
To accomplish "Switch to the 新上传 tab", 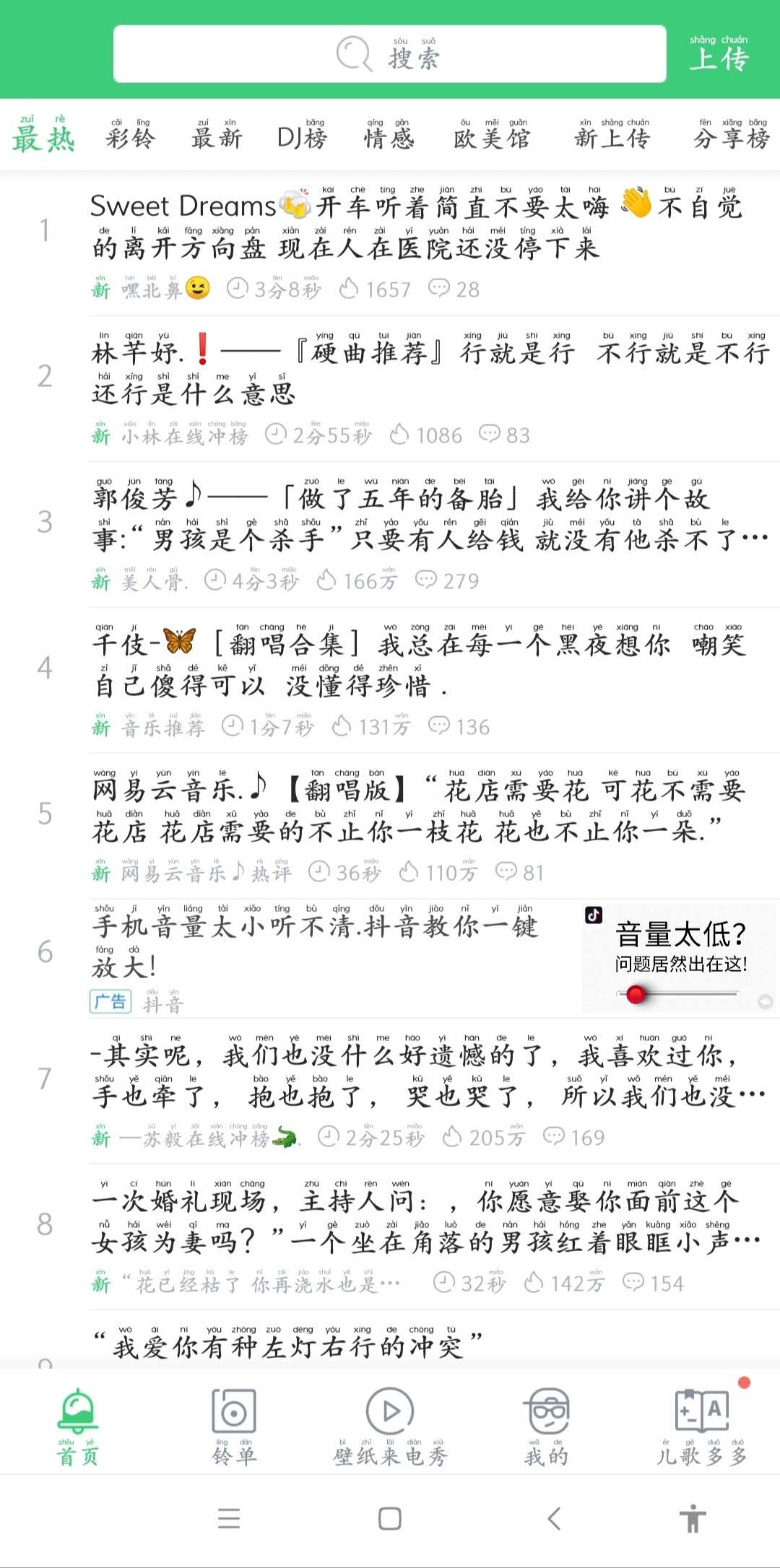I will point(612,135).
